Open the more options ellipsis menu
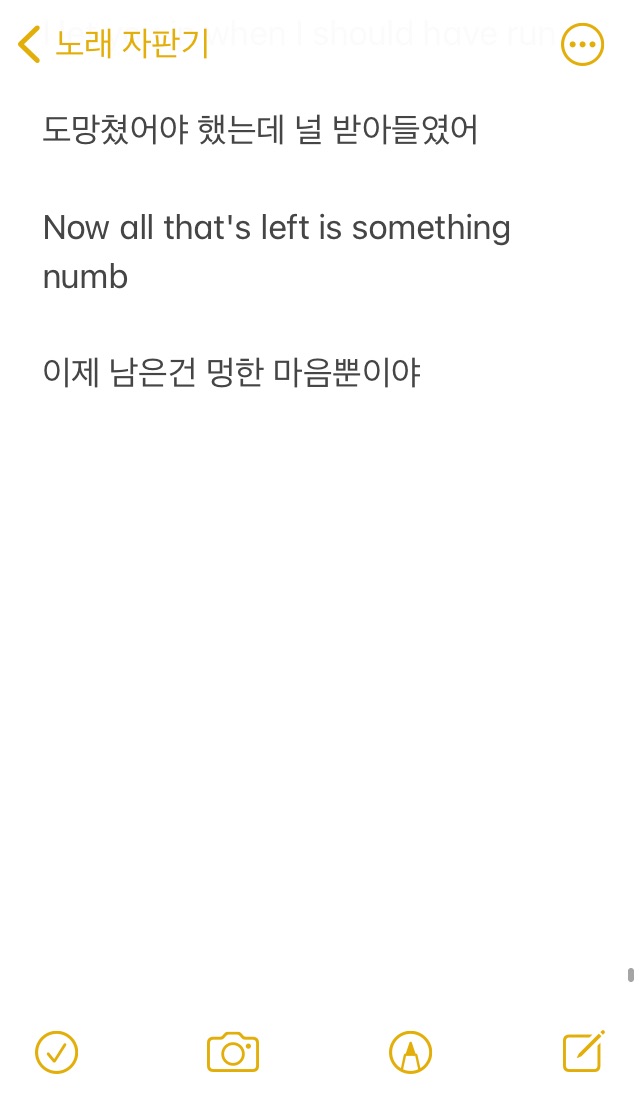This screenshot has width=639, height=1096. (x=582, y=44)
